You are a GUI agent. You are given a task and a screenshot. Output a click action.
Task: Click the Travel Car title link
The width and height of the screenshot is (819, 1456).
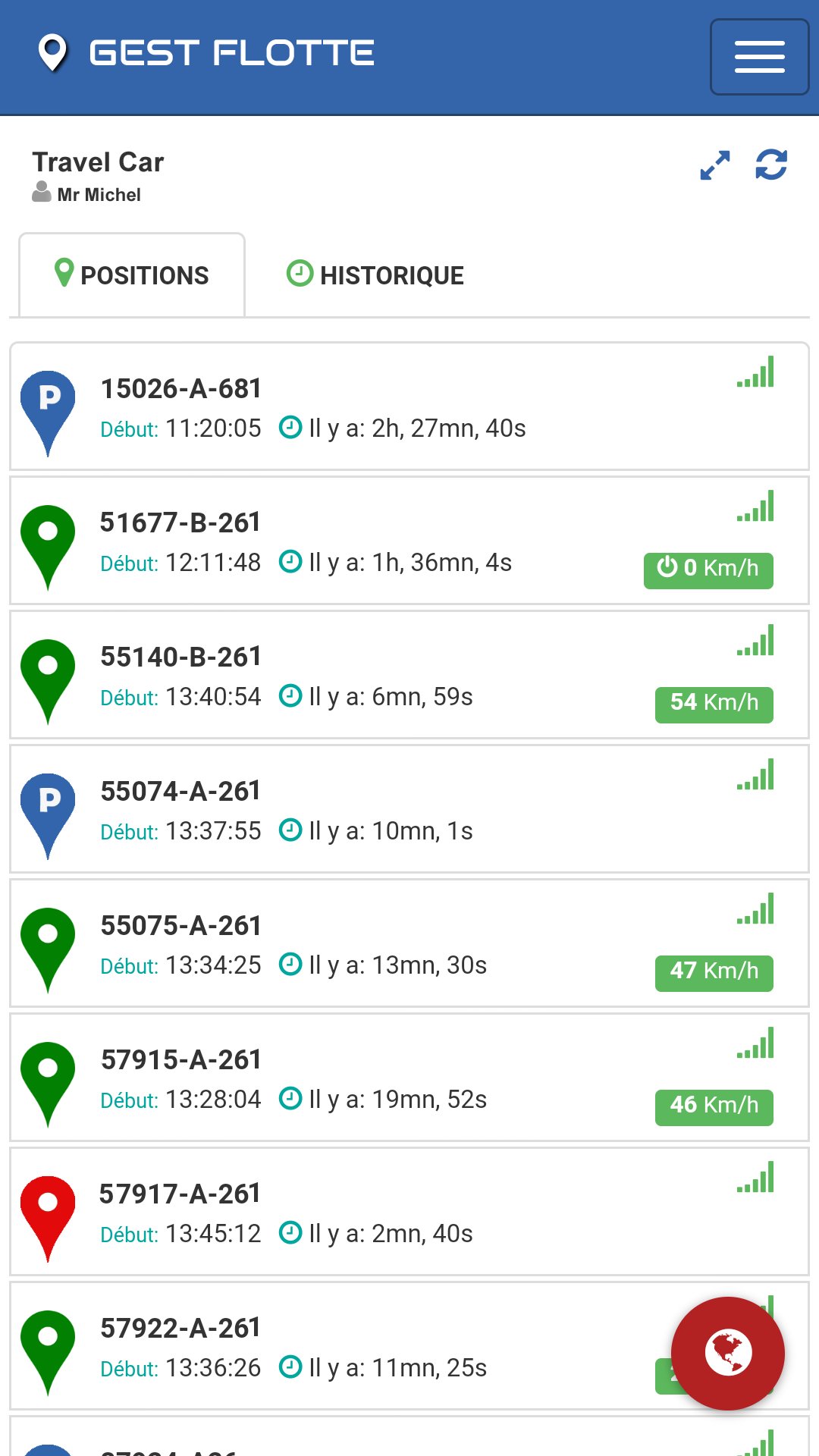tap(97, 162)
